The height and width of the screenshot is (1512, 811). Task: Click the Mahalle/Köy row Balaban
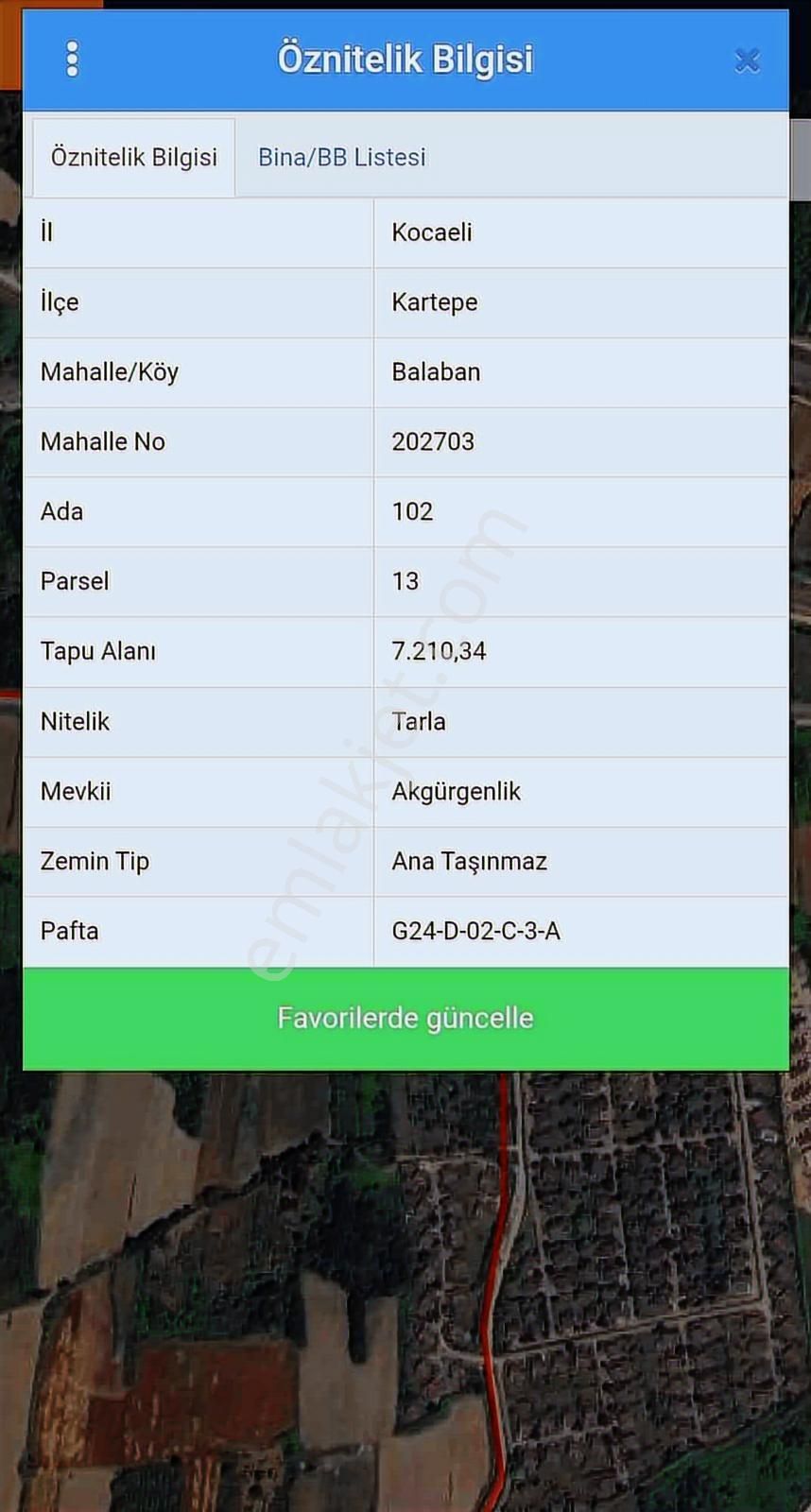436,372
